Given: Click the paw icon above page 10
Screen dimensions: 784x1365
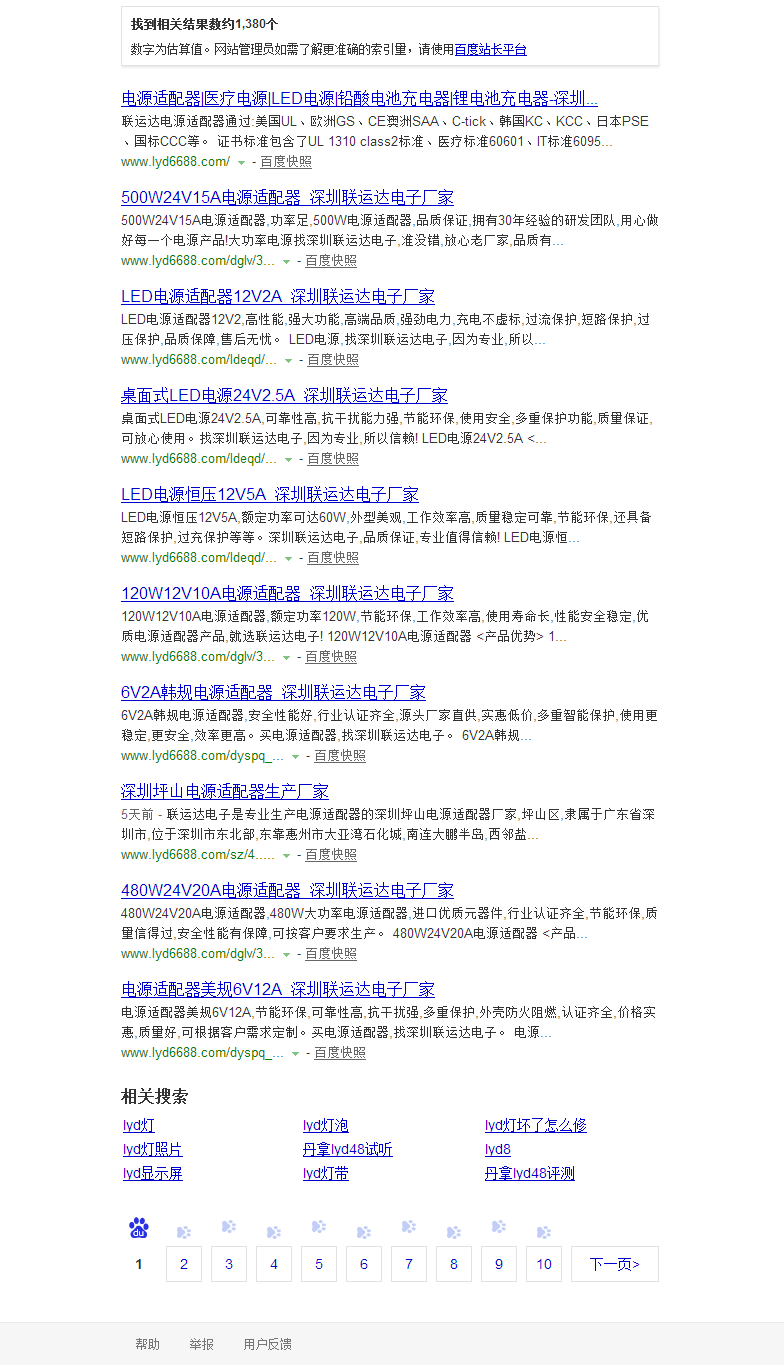Looking at the screenshot, I should tap(543, 1228).
